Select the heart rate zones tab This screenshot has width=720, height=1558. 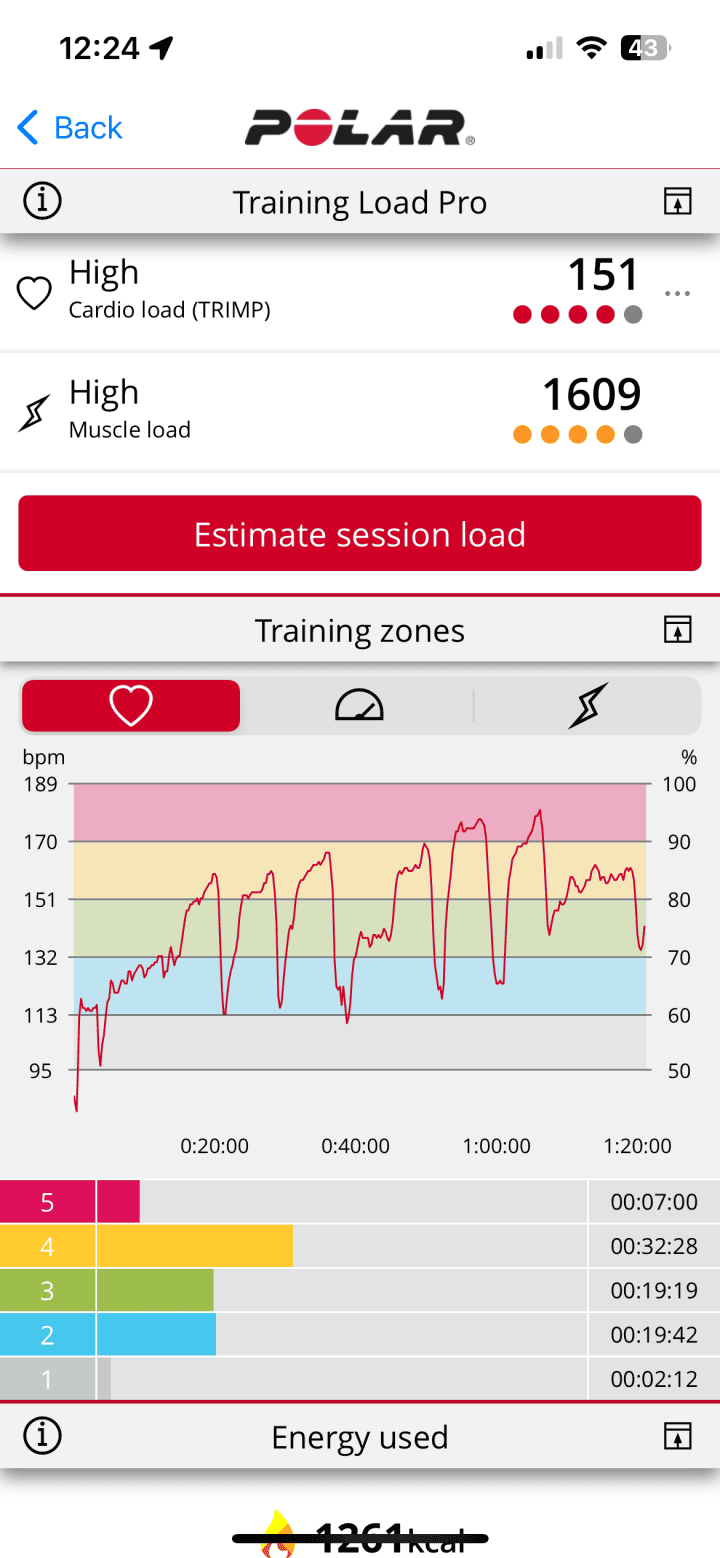131,706
